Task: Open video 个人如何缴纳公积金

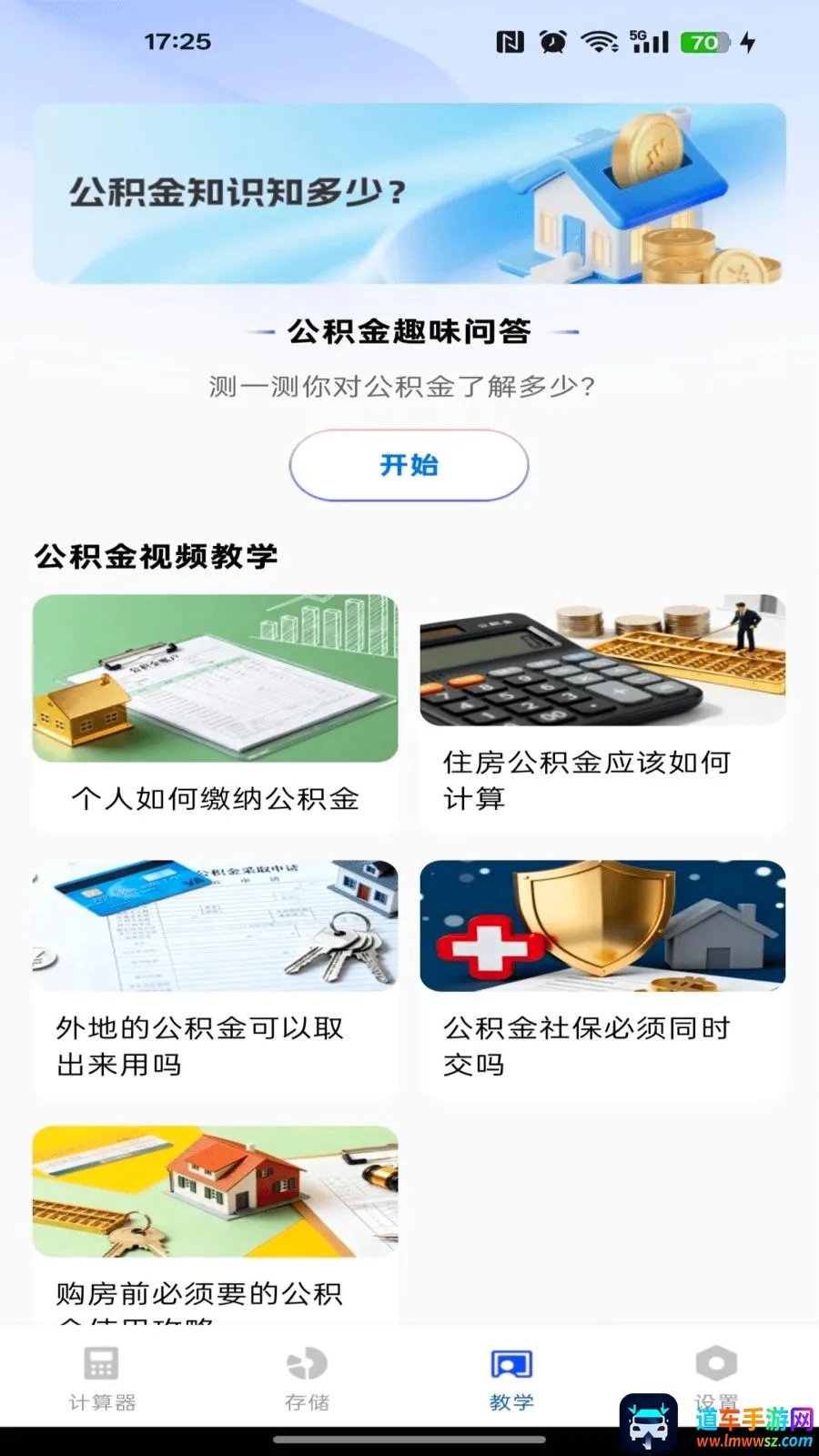Action: 215,714
